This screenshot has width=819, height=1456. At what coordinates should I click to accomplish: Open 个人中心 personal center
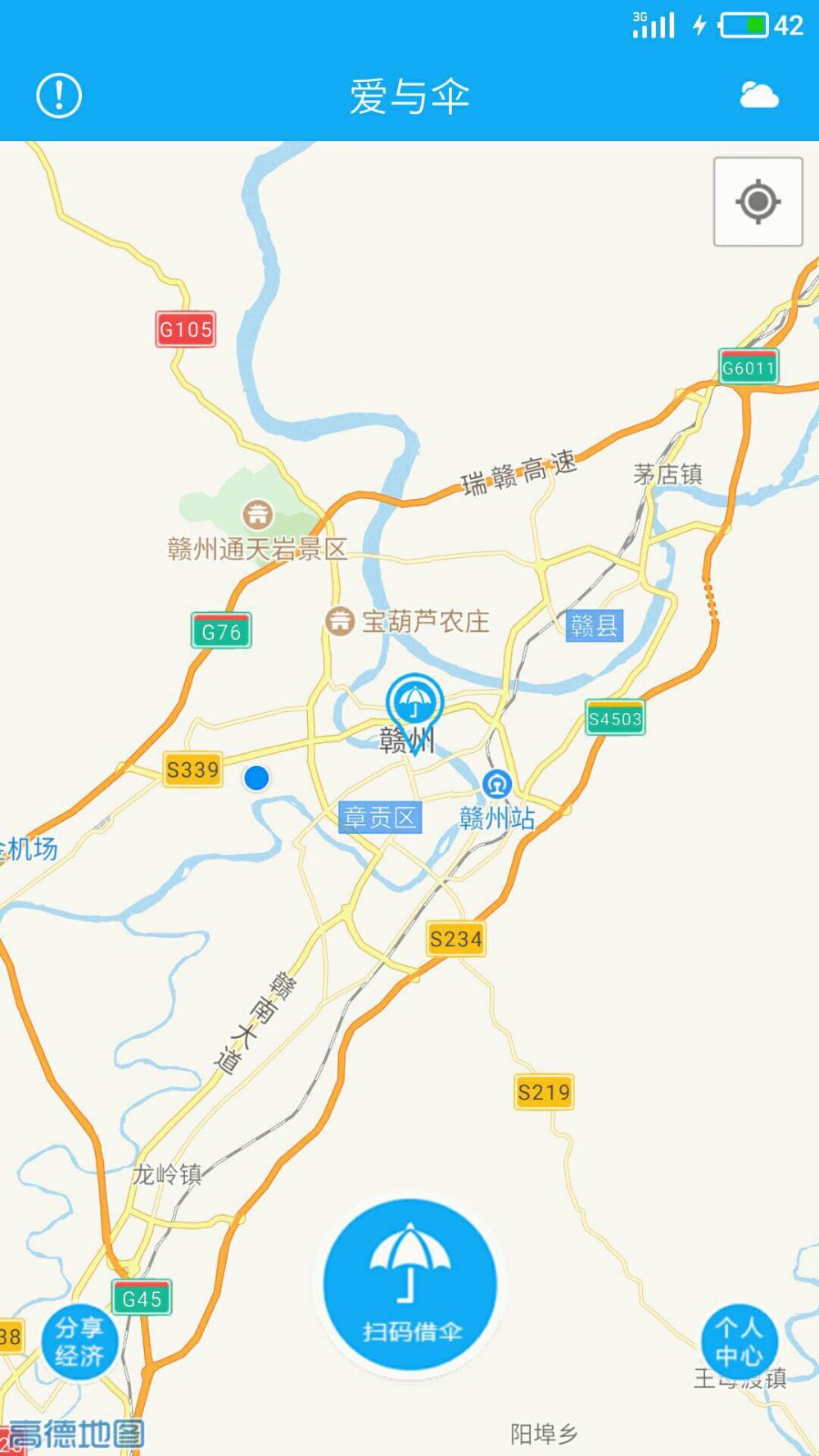pos(739,1341)
